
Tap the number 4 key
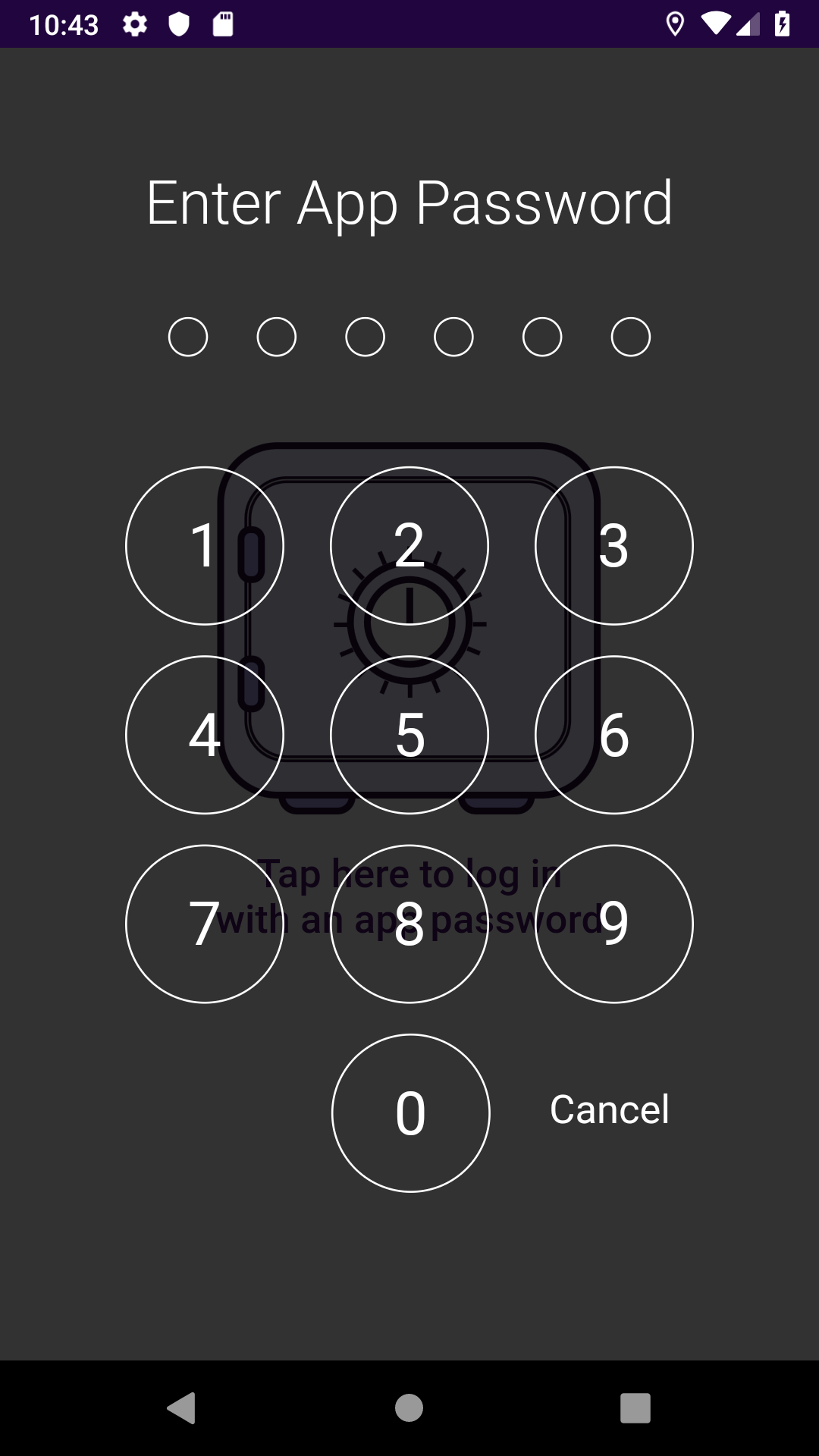205,735
